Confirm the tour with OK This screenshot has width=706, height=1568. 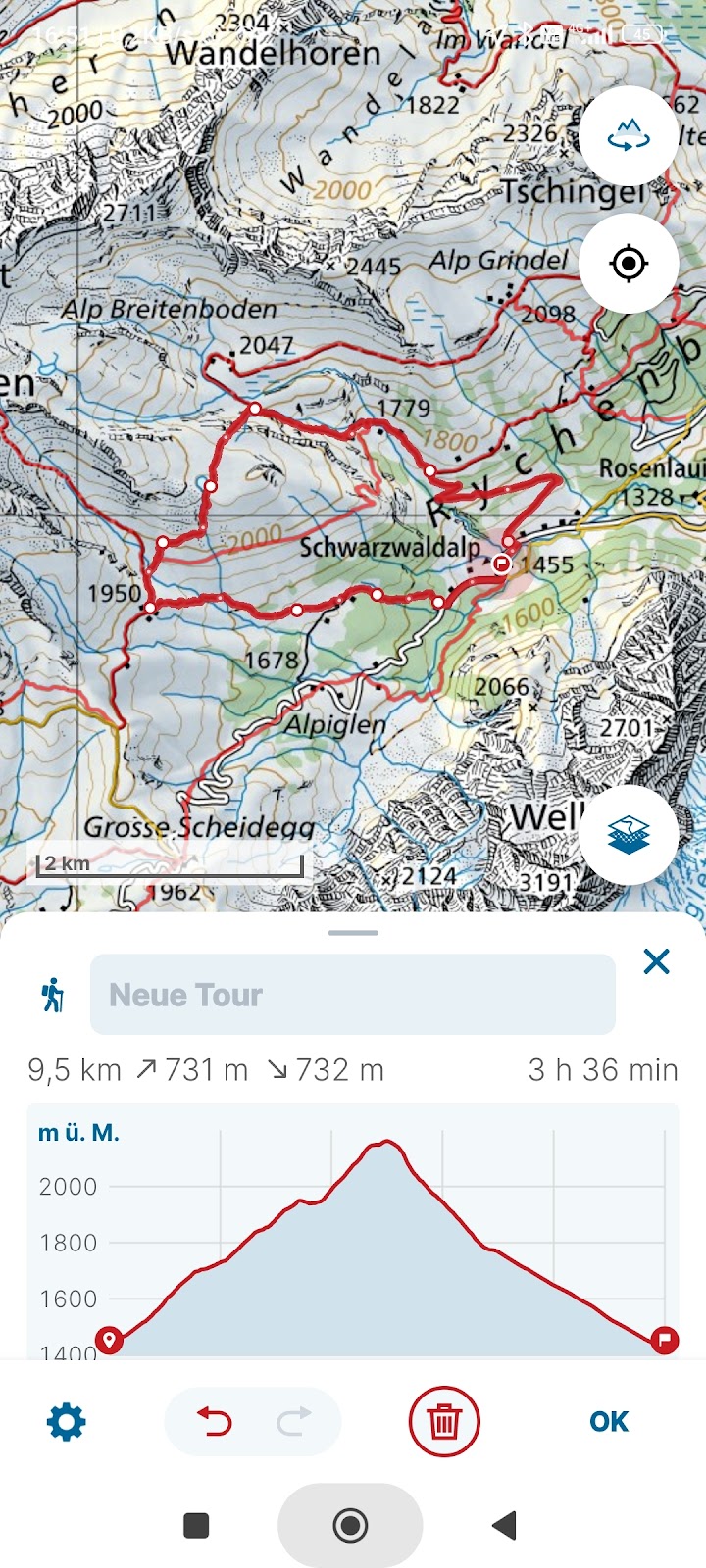(x=608, y=1421)
